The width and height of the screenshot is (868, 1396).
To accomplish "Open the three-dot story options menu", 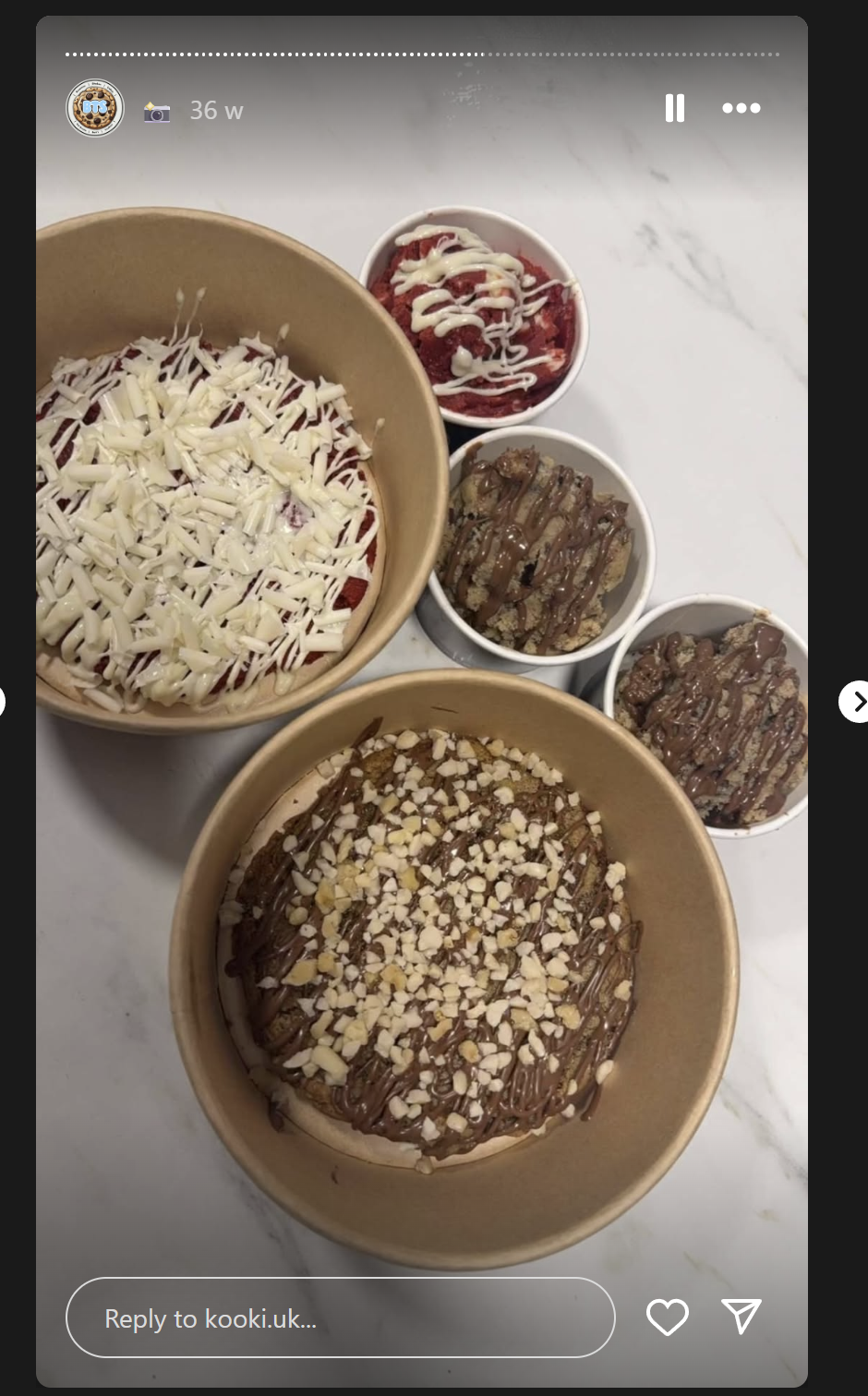I will (741, 108).
